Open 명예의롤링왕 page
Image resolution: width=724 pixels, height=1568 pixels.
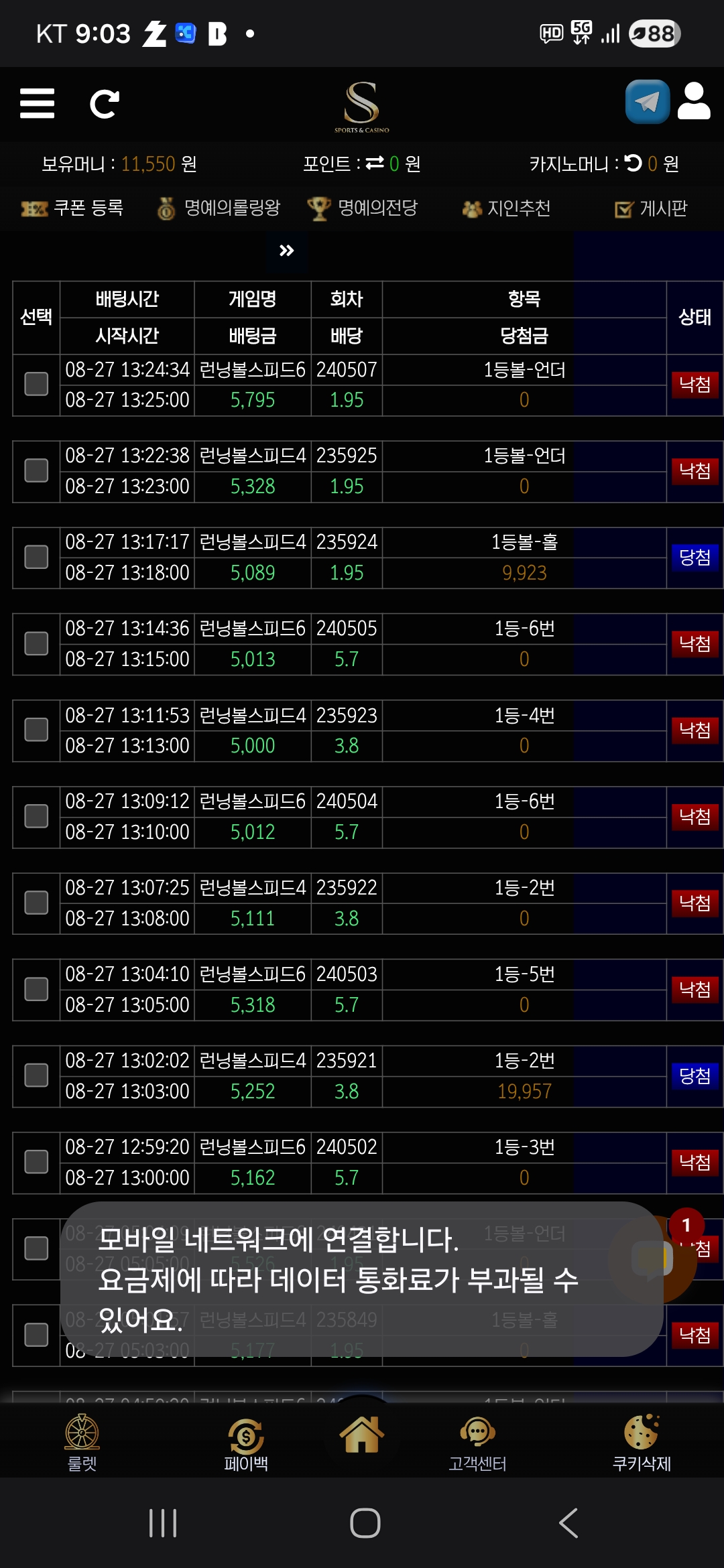coord(219,208)
